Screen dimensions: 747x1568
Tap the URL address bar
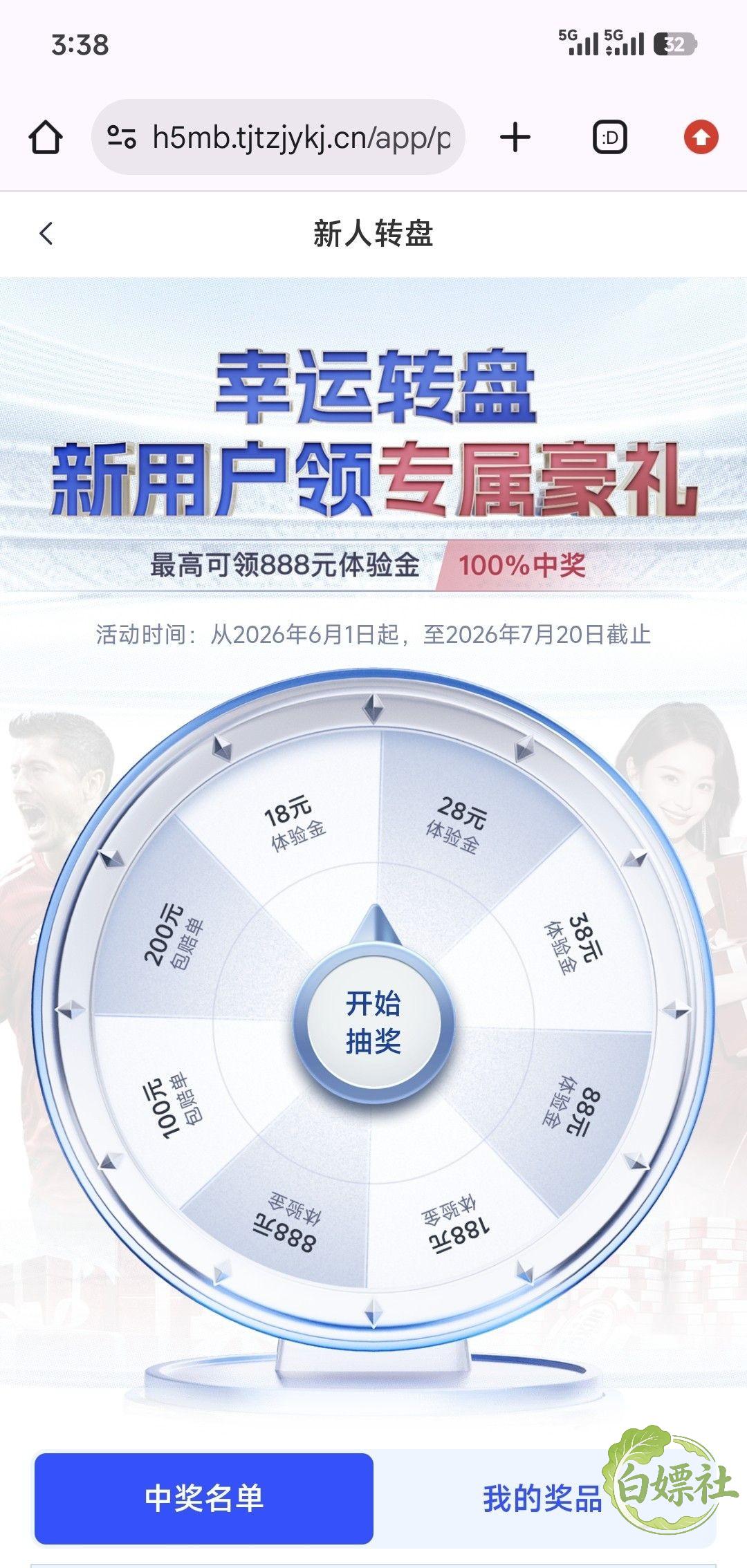pyautogui.click(x=278, y=138)
